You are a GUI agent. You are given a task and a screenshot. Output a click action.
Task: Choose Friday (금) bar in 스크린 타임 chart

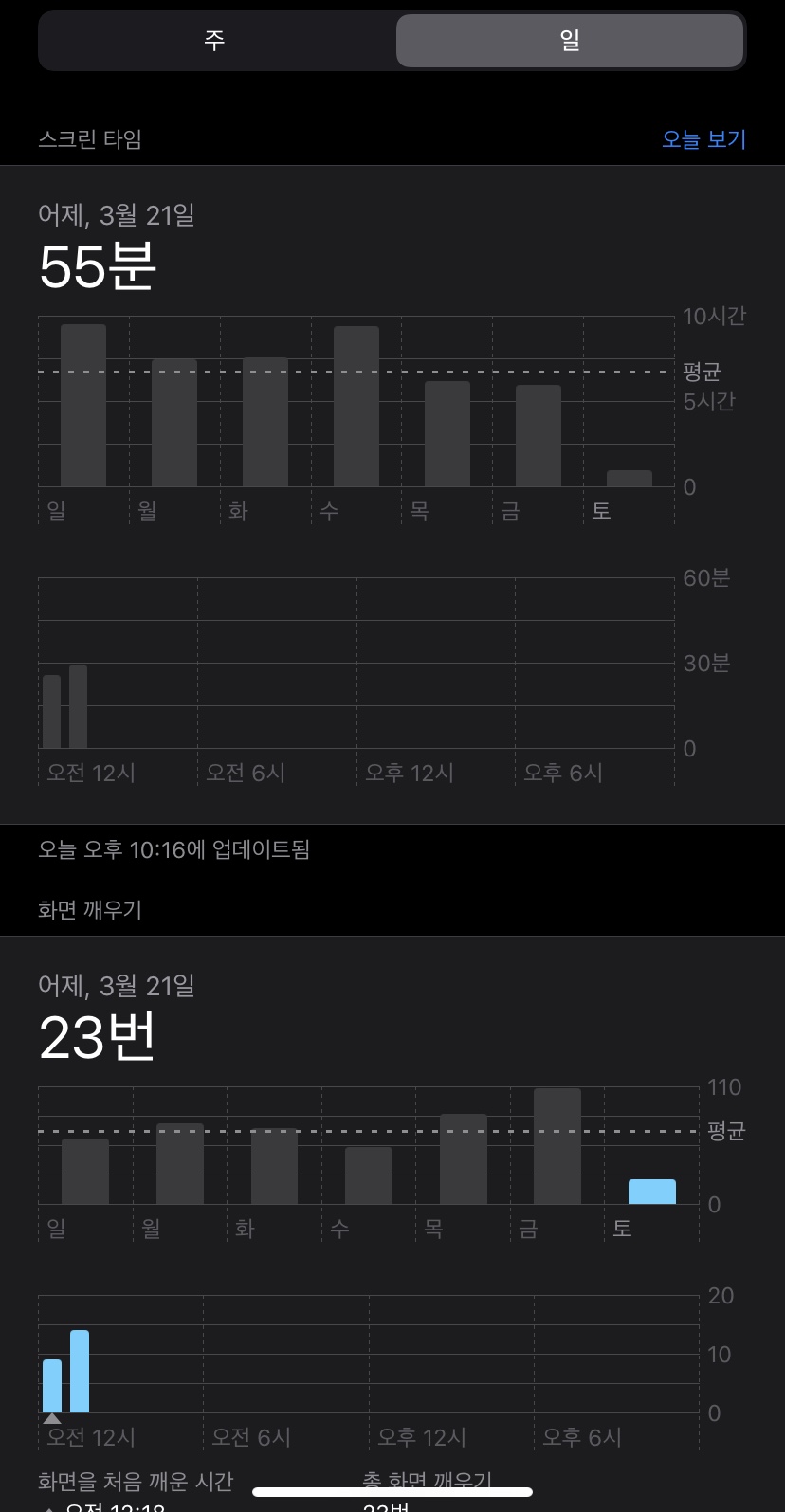pos(539,435)
